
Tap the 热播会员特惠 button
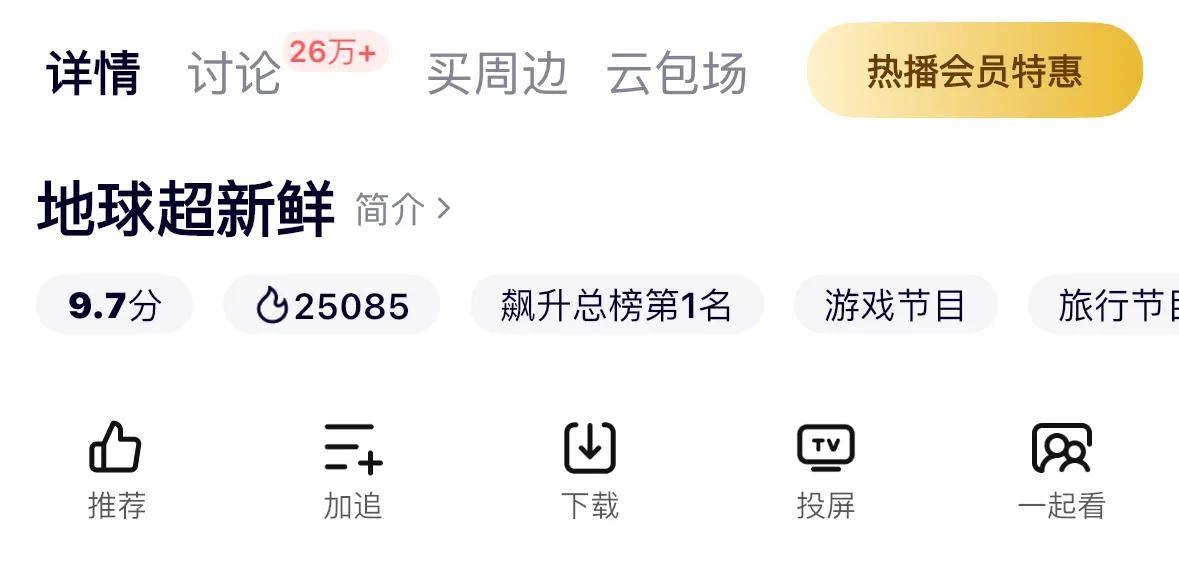(974, 71)
